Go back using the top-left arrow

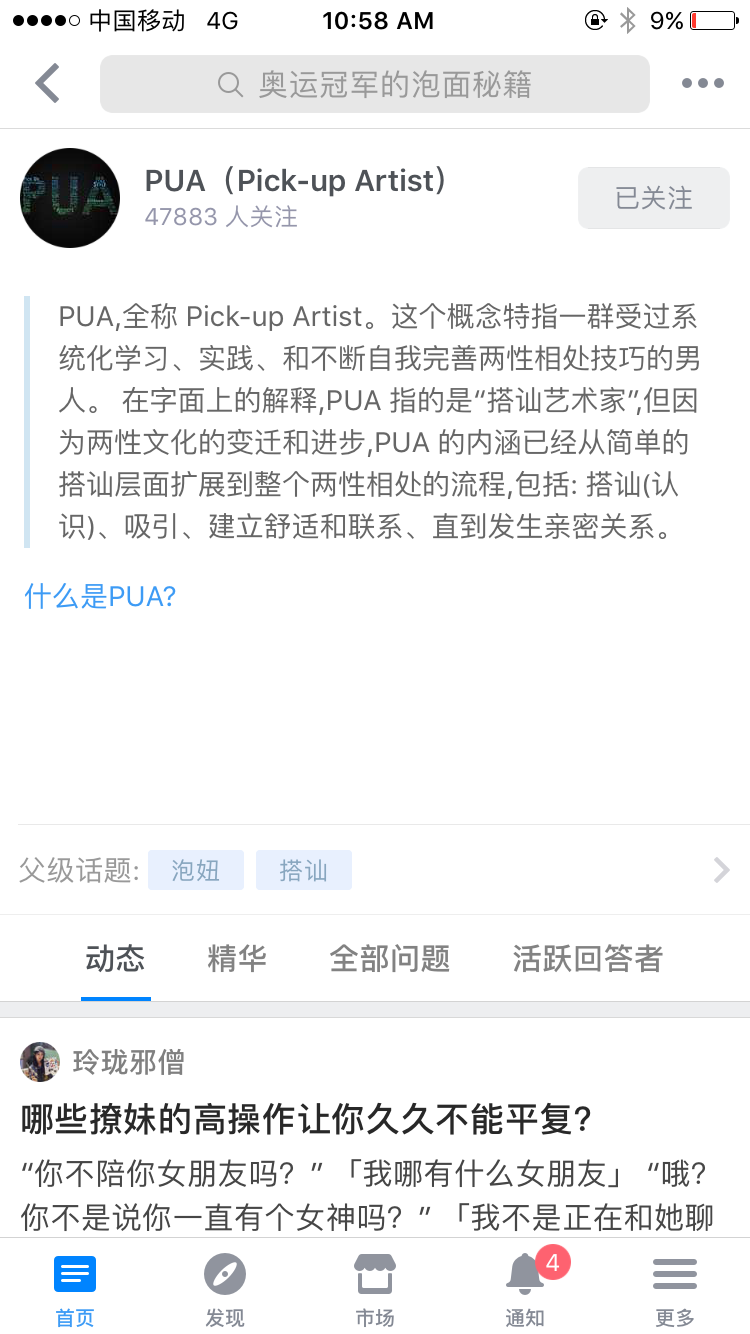click(x=47, y=83)
